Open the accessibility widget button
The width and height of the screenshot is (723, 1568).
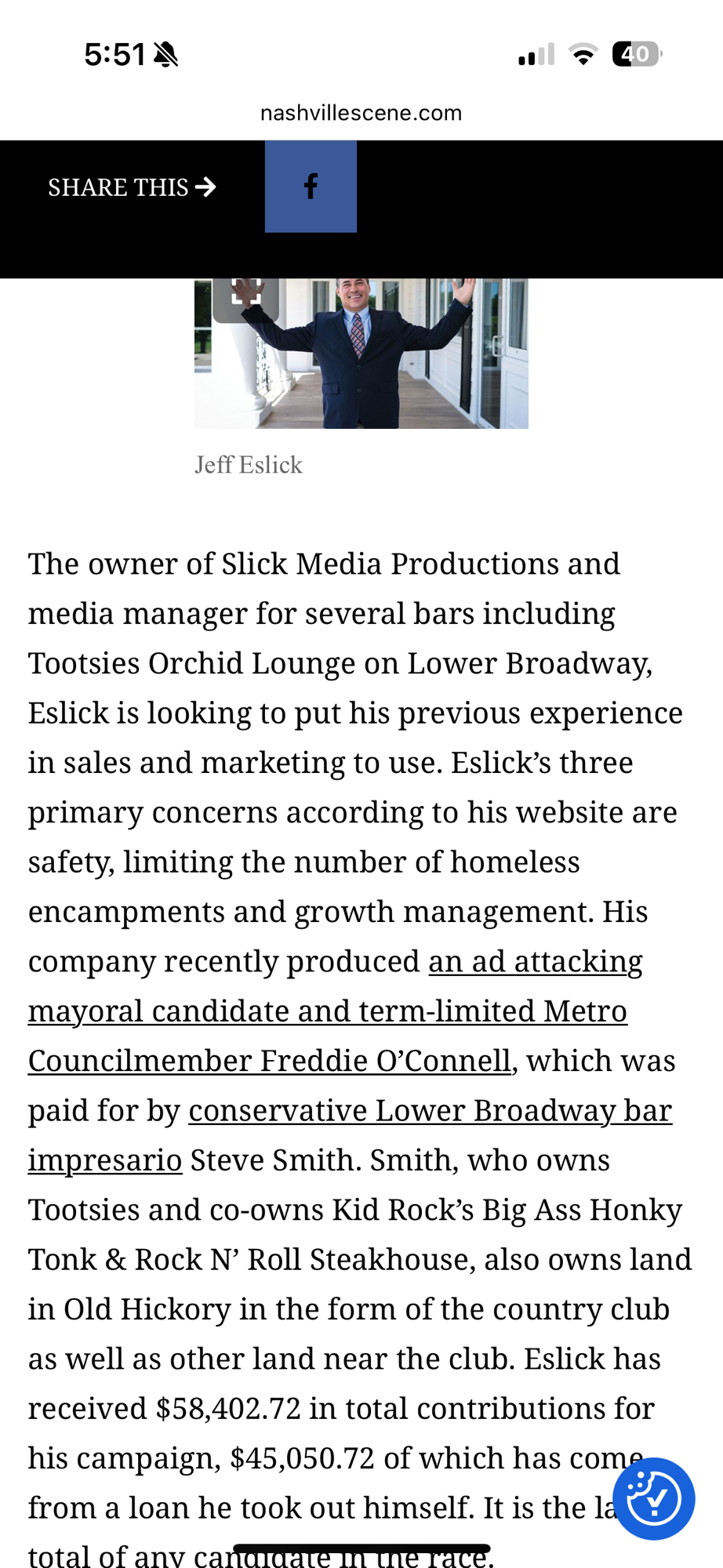[653, 1498]
